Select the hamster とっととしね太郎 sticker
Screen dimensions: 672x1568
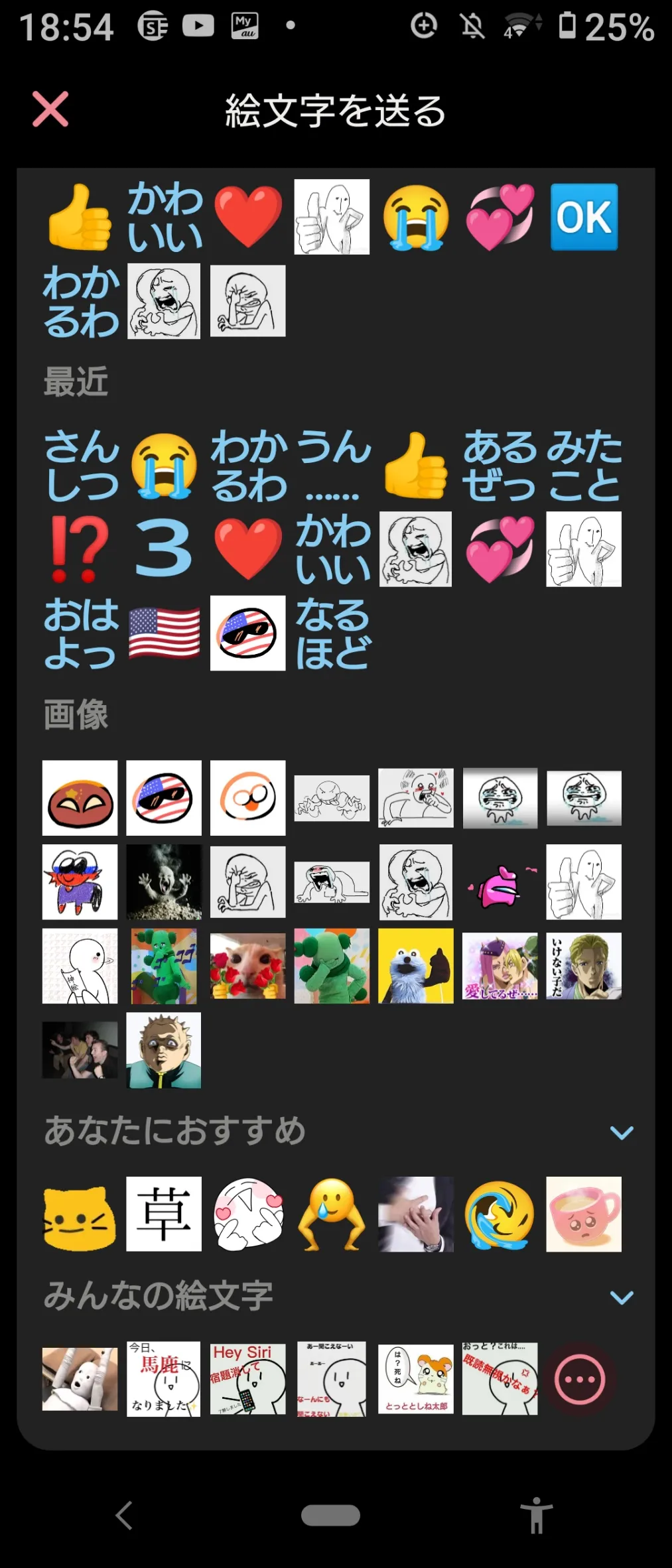click(416, 1380)
